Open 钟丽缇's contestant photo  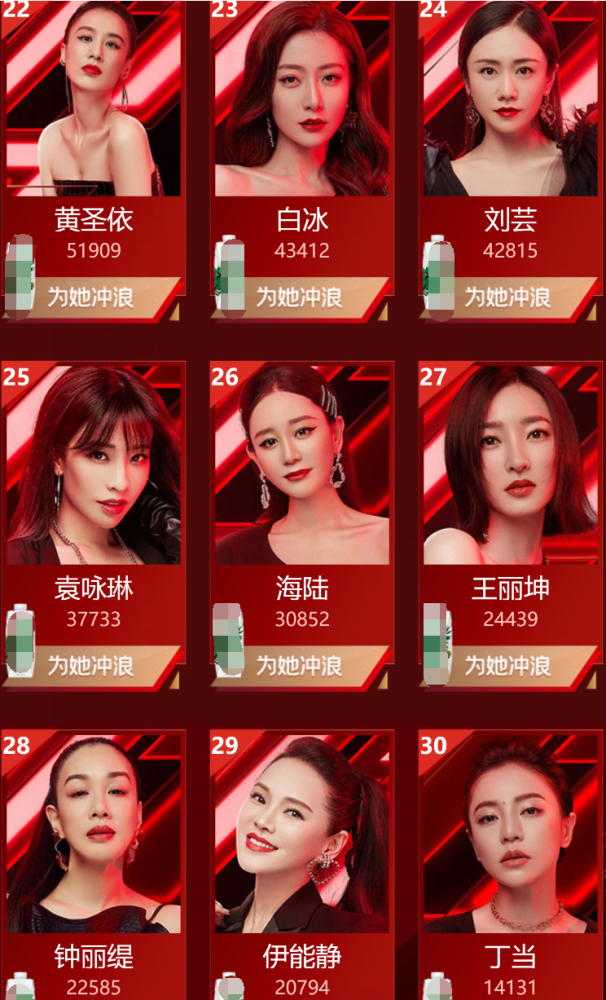pos(93,834)
